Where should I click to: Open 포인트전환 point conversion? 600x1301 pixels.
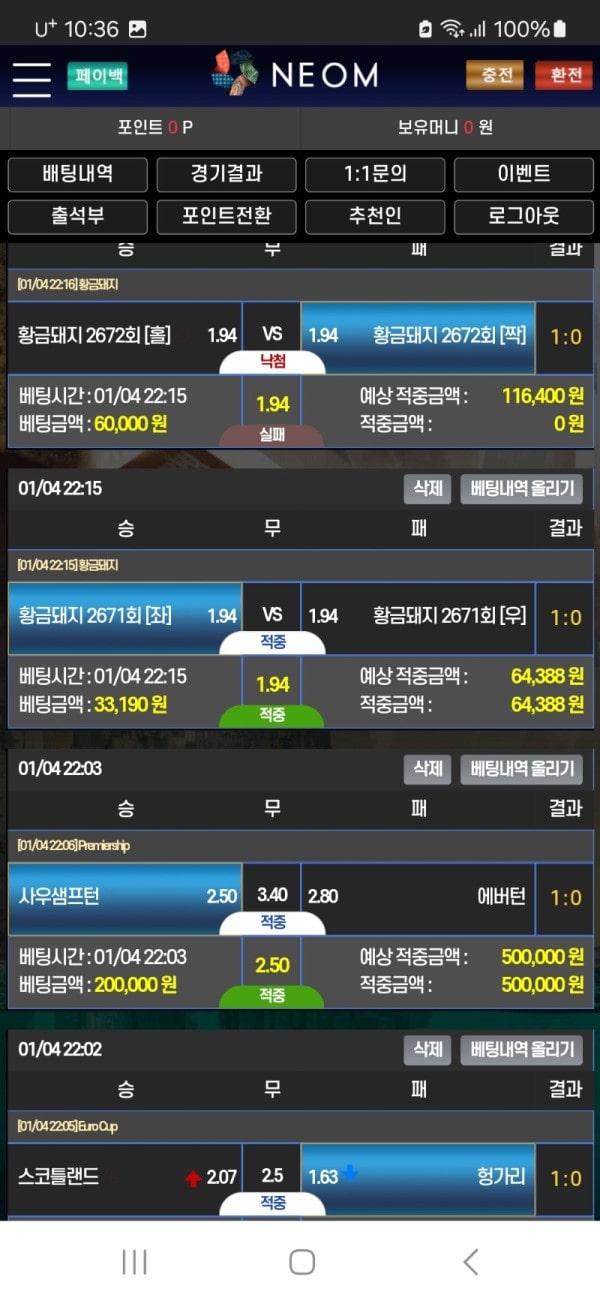tap(226, 216)
